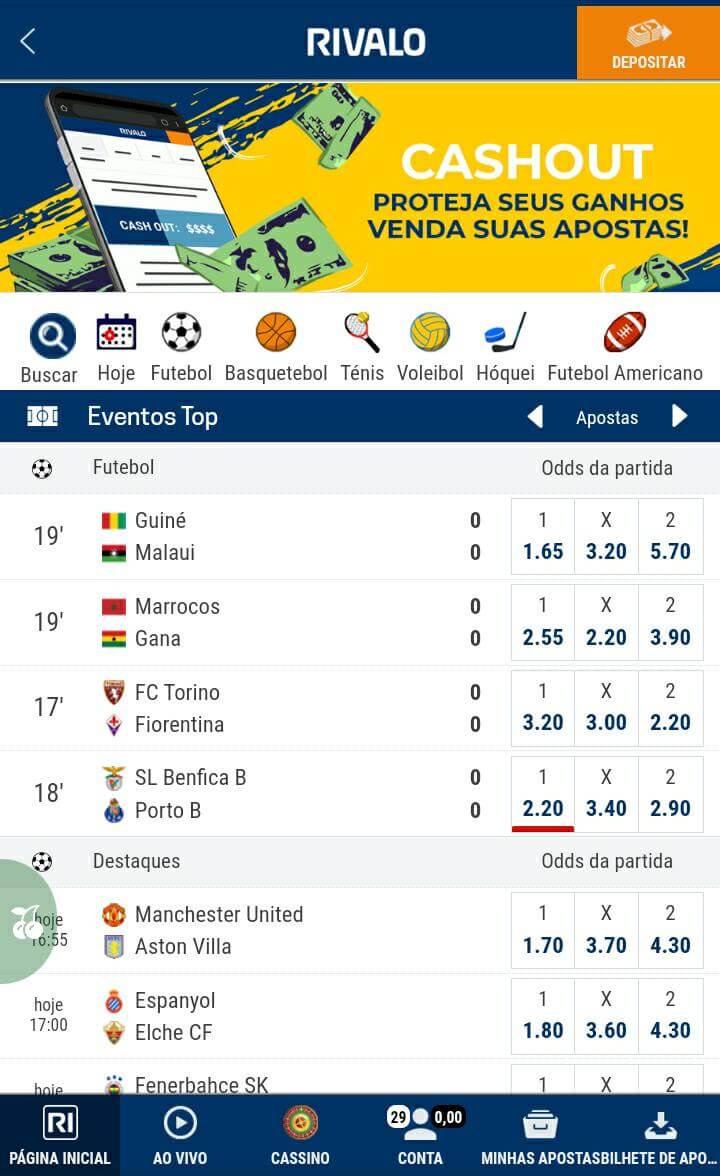Select Manchester United win at 1.70
This screenshot has width=720, height=1176.
click(x=543, y=930)
